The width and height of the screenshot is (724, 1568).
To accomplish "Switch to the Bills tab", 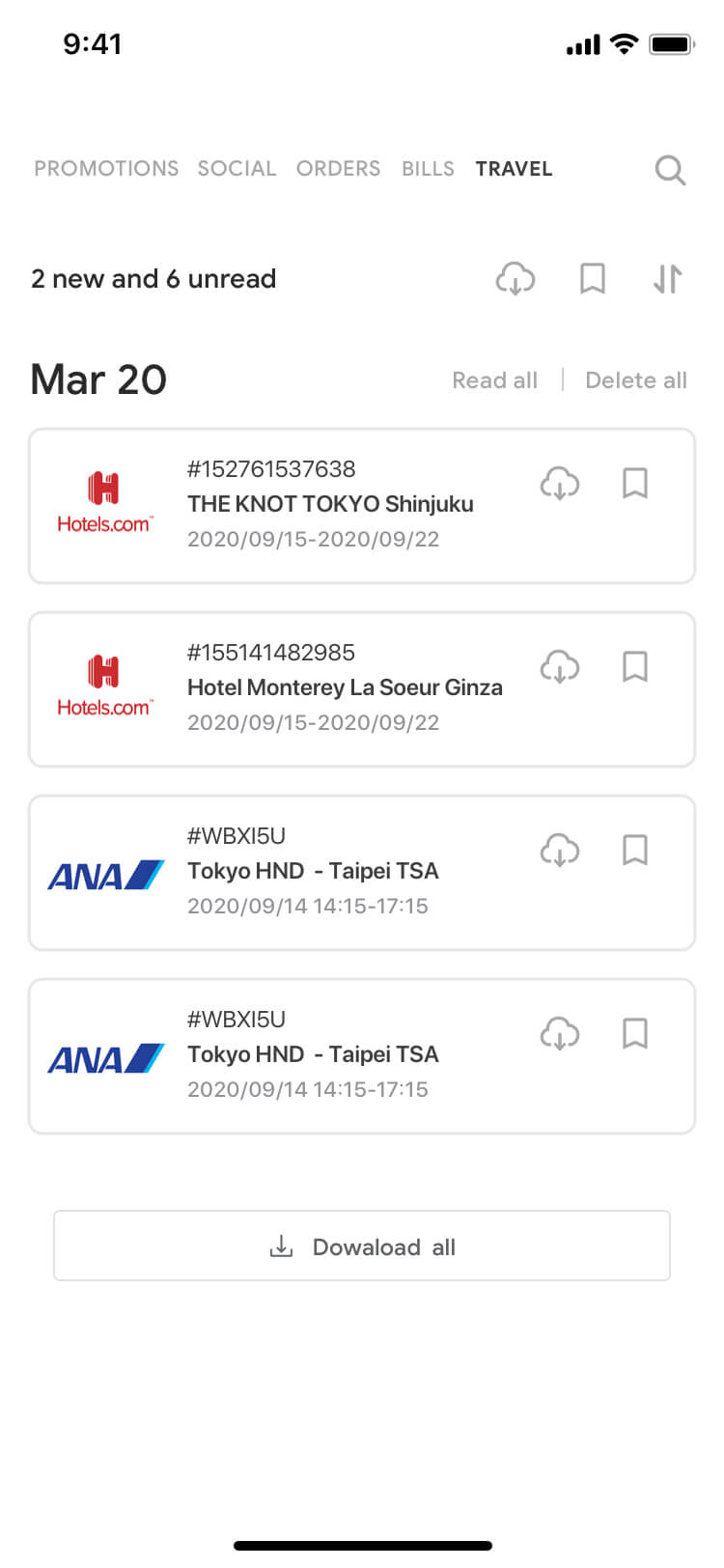I will (x=428, y=169).
